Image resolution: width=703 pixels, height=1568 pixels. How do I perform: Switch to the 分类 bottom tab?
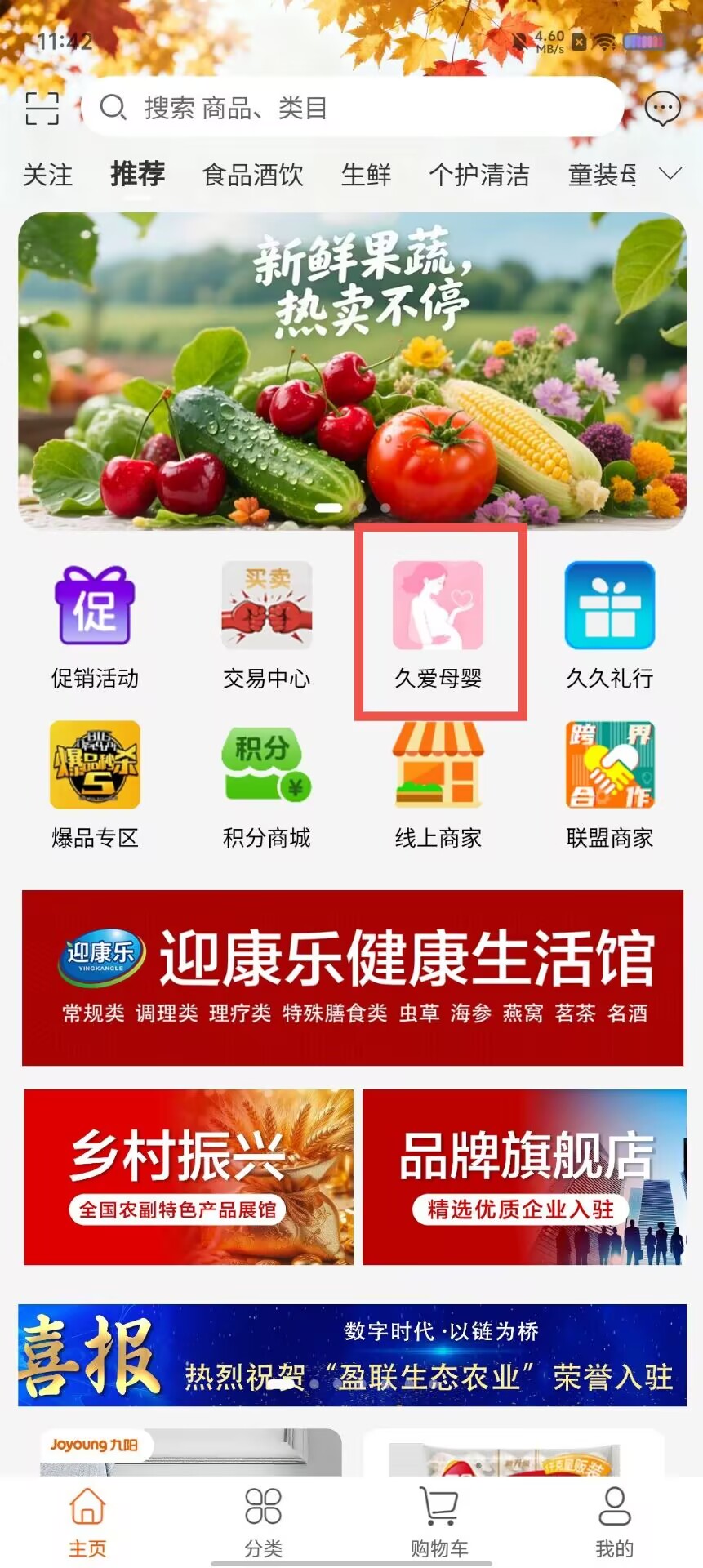[263, 1521]
